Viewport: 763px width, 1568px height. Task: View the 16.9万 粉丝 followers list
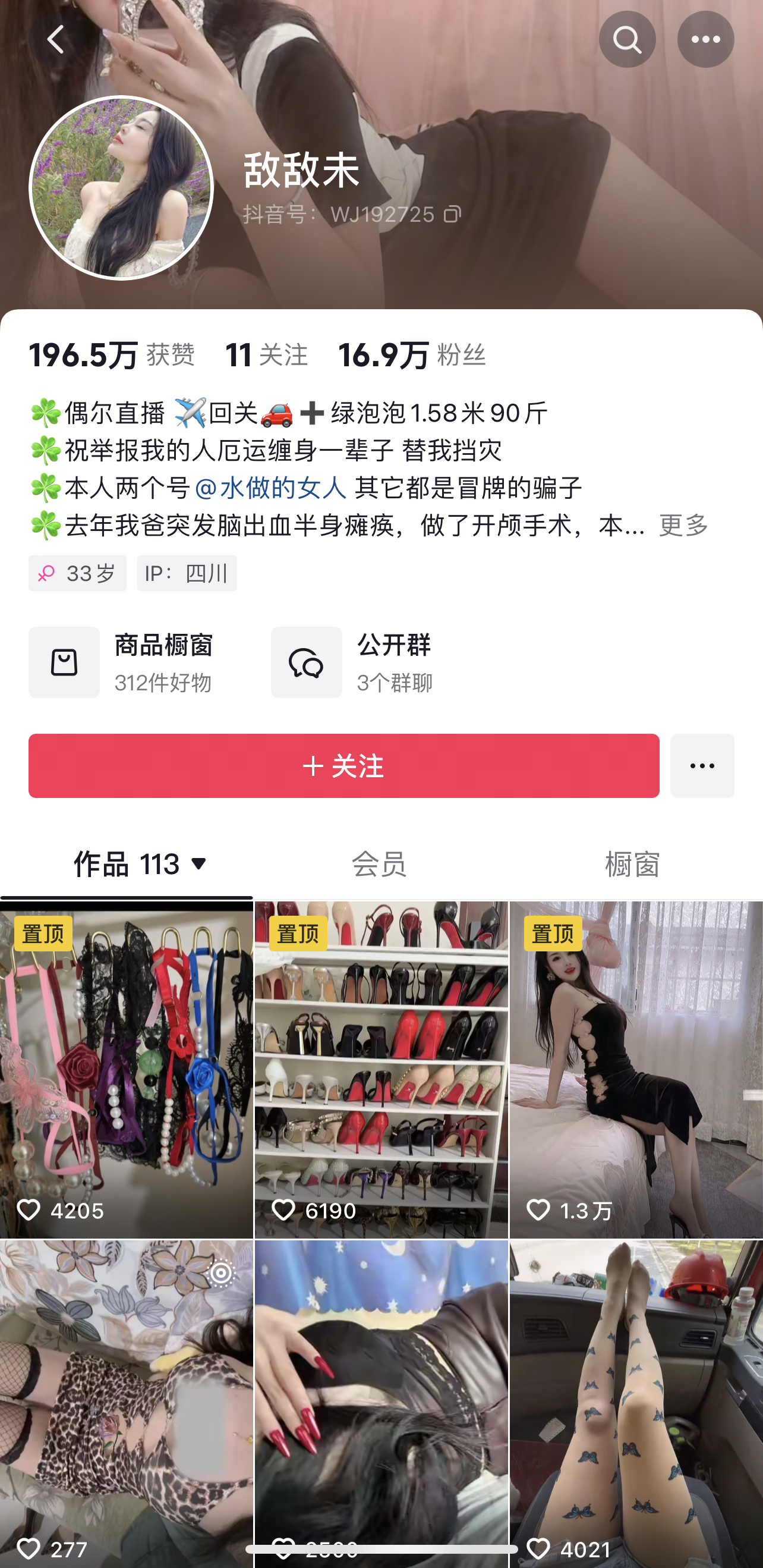412,355
